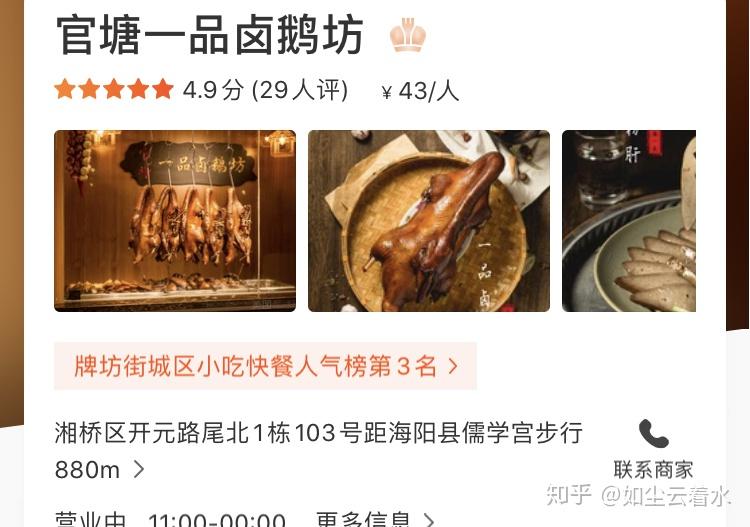Open the sliced goose liver dish photo
Viewport: 750px width, 527px height.
click(x=629, y=221)
